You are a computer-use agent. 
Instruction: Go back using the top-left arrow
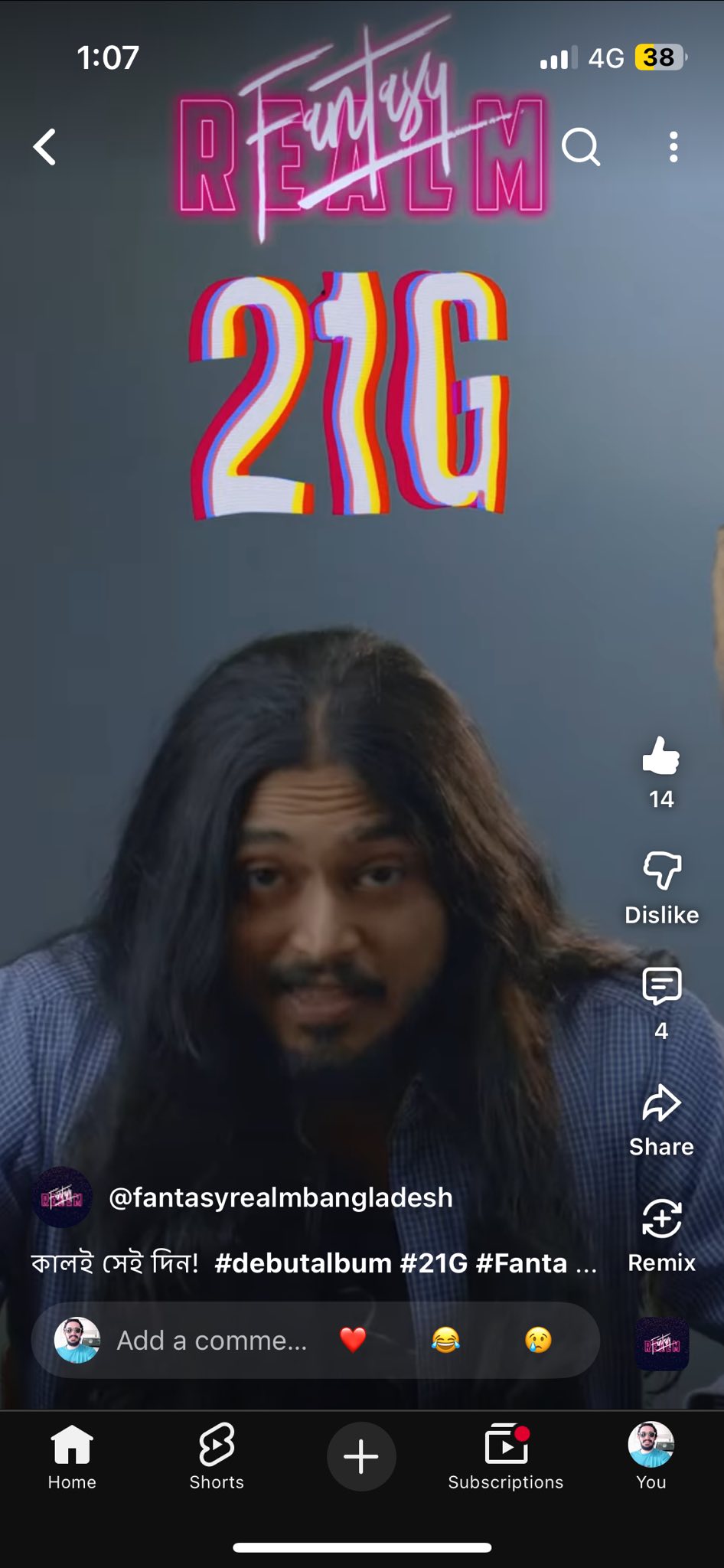point(45,146)
